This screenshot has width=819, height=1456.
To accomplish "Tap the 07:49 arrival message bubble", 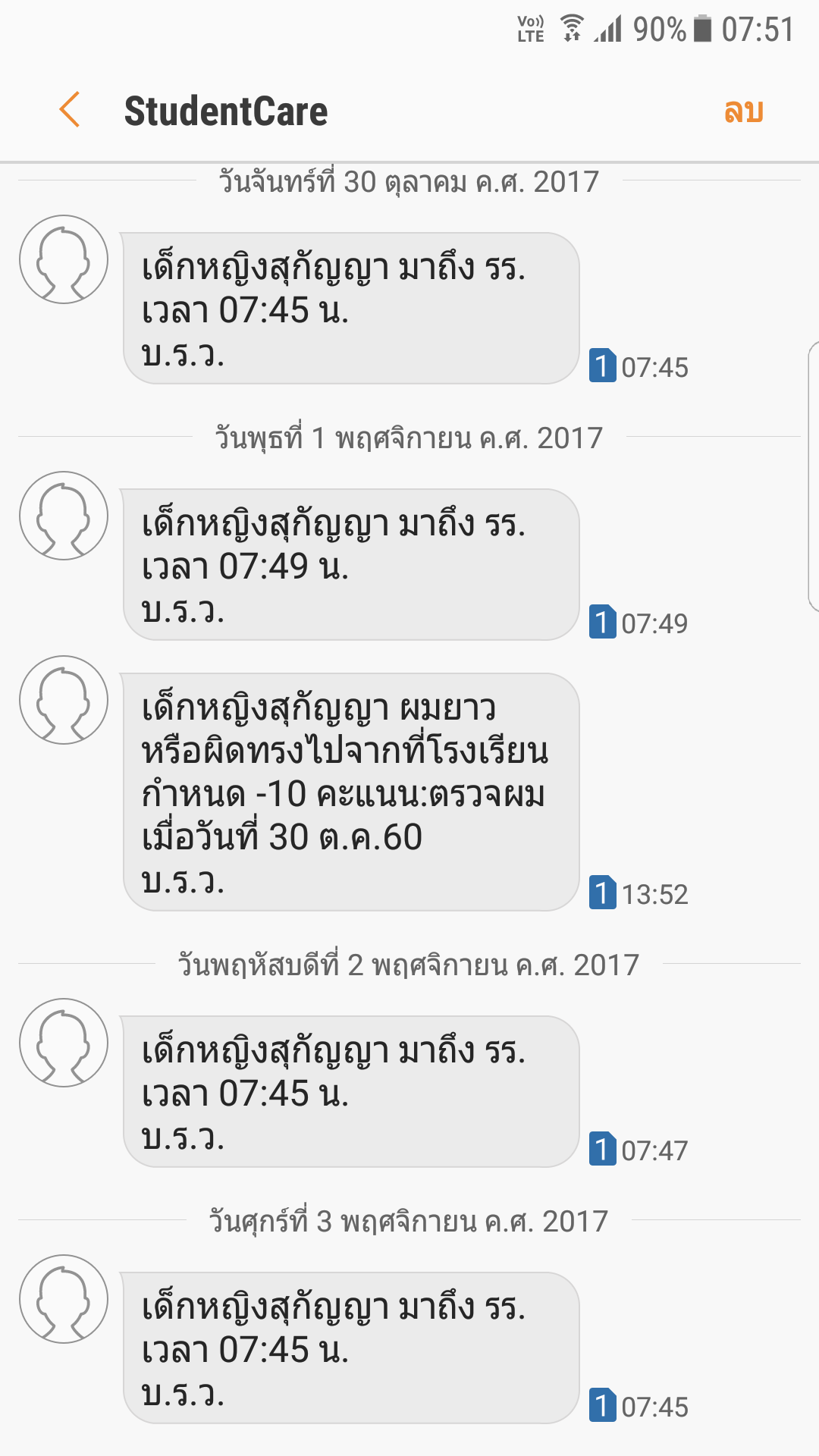I will pyautogui.click(x=351, y=564).
